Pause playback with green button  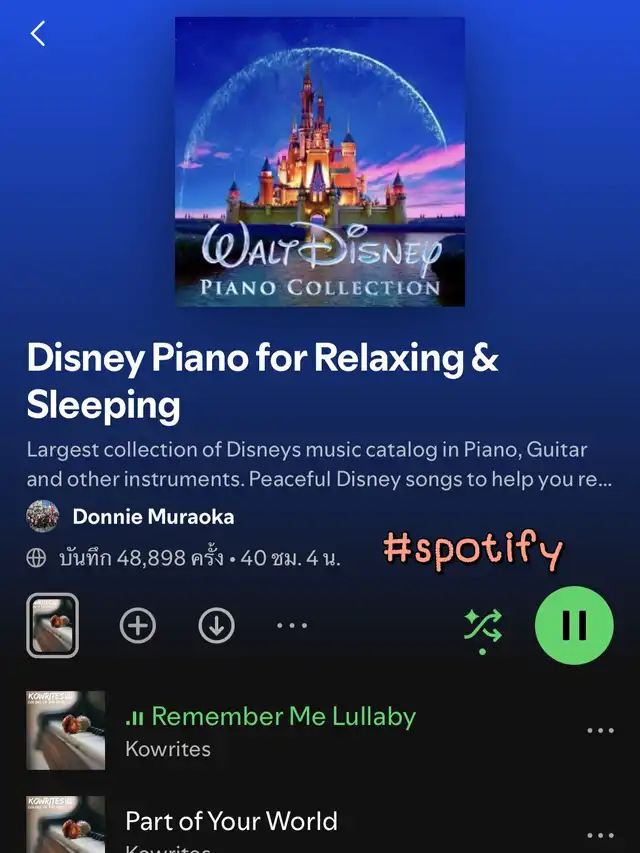tap(574, 626)
